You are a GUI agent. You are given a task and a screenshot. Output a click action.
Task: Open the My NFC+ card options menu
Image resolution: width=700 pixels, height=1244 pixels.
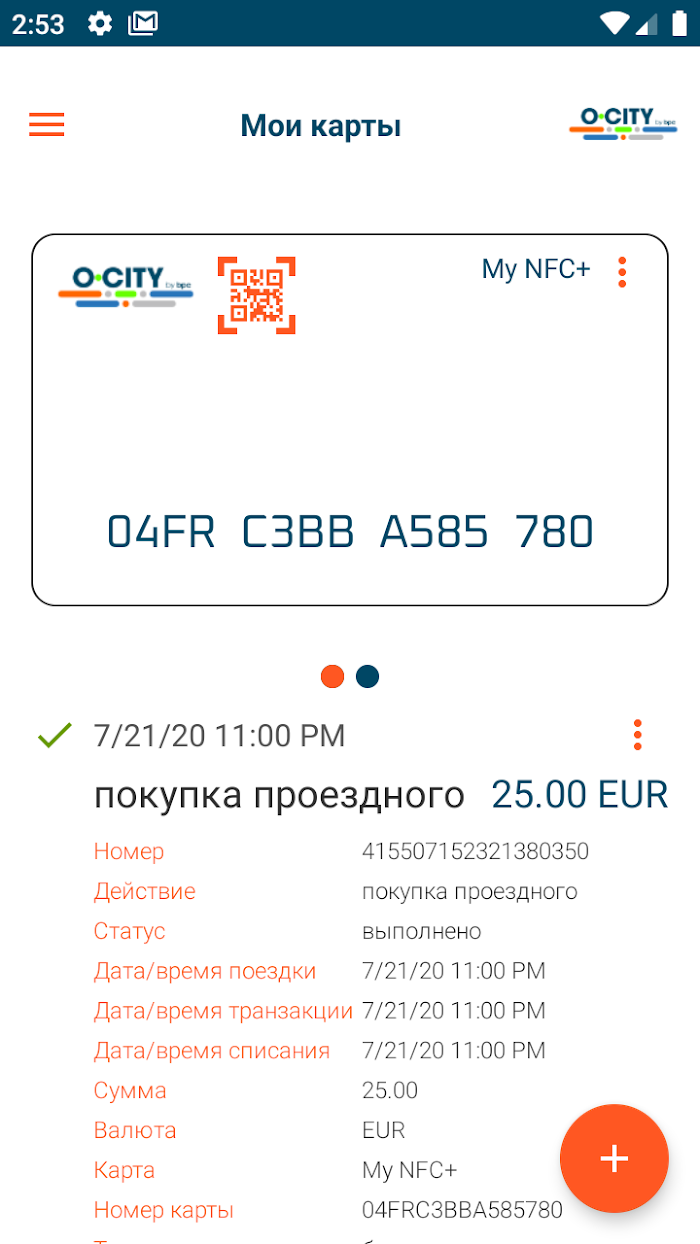point(622,271)
